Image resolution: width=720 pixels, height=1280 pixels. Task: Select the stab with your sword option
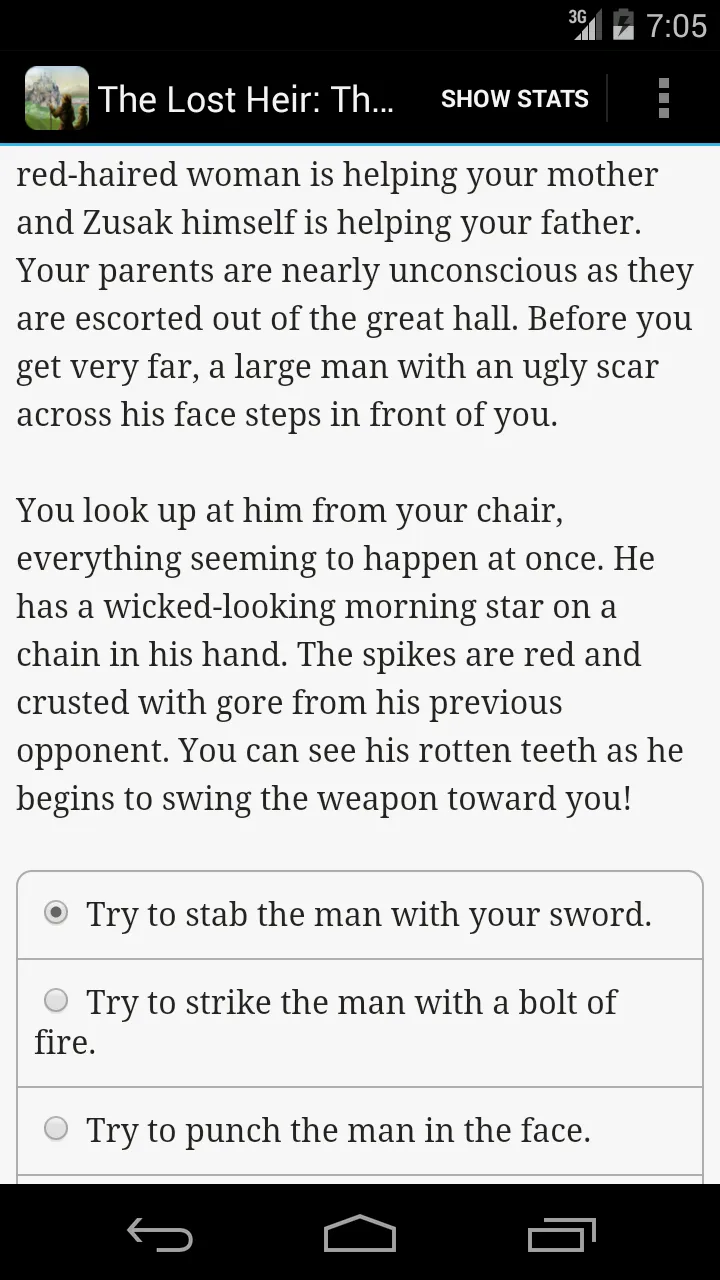360,915
